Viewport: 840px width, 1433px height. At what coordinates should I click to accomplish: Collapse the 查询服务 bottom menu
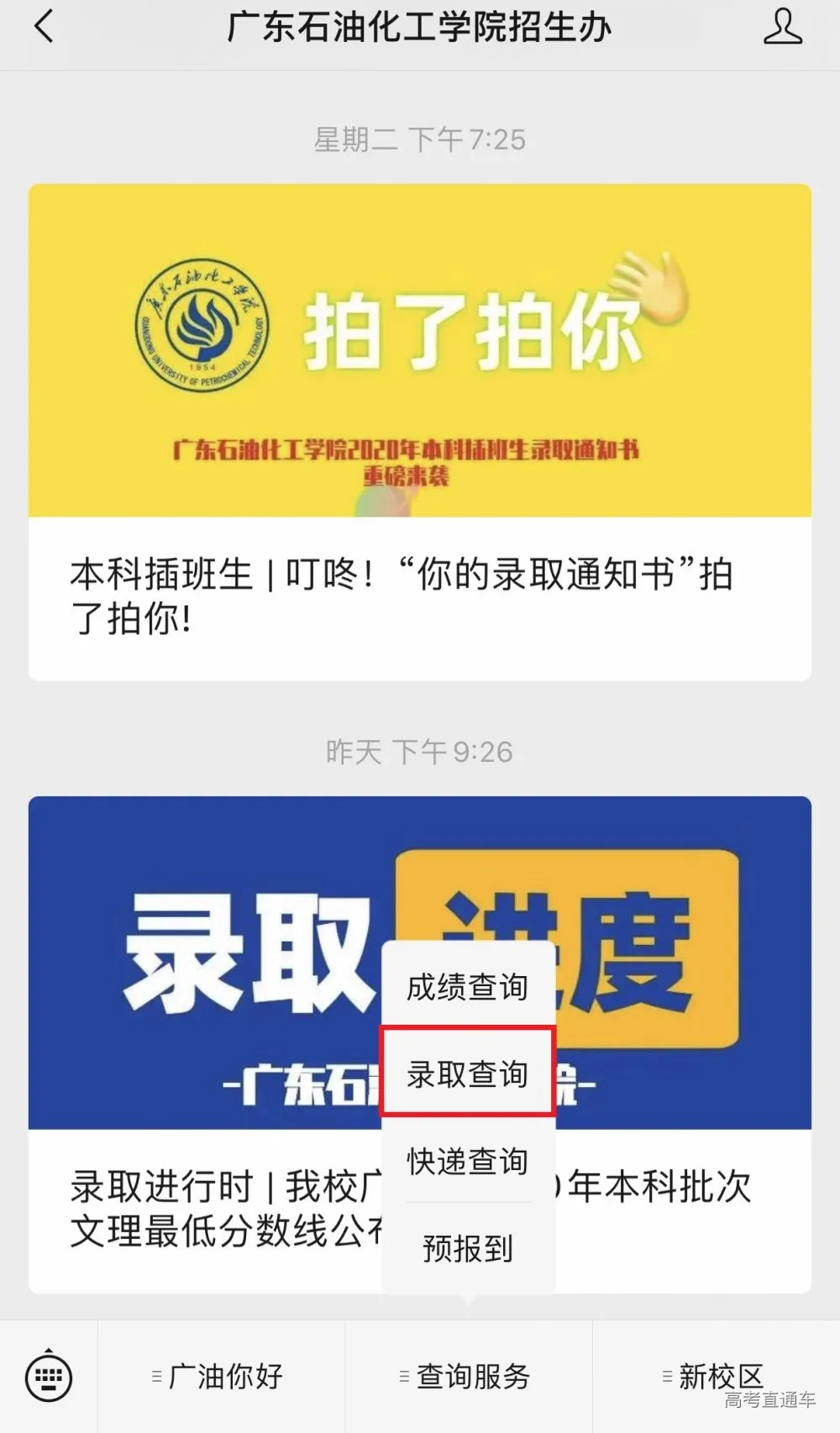[468, 1377]
